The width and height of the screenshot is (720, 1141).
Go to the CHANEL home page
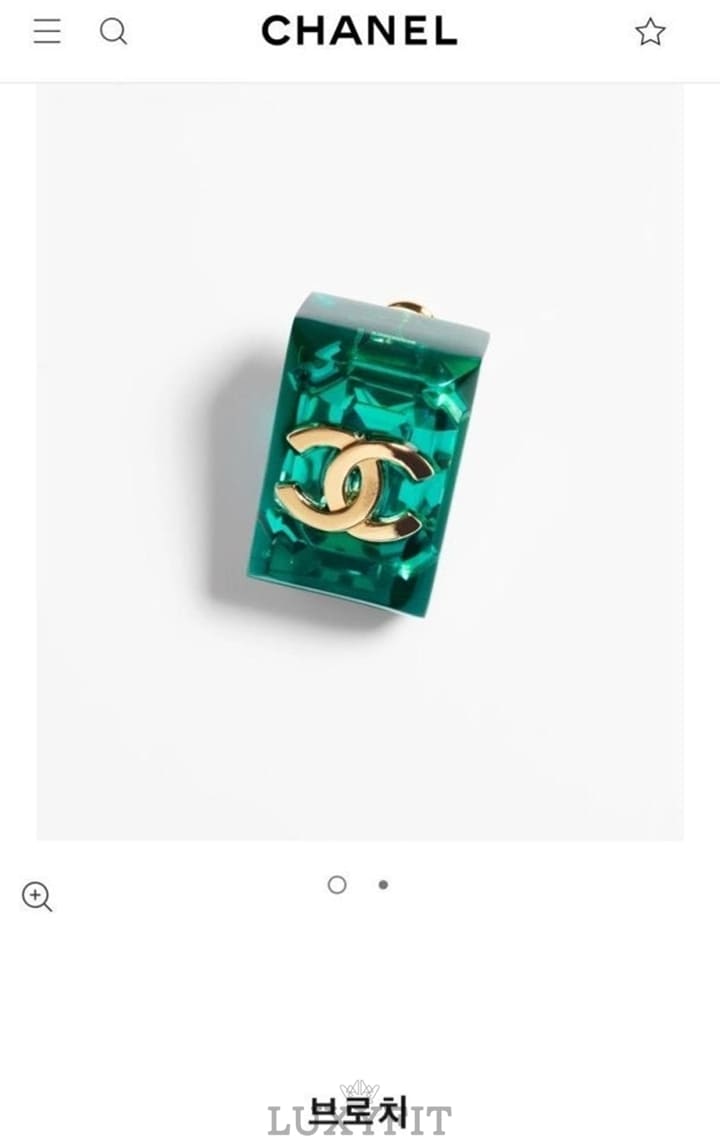coord(359,32)
